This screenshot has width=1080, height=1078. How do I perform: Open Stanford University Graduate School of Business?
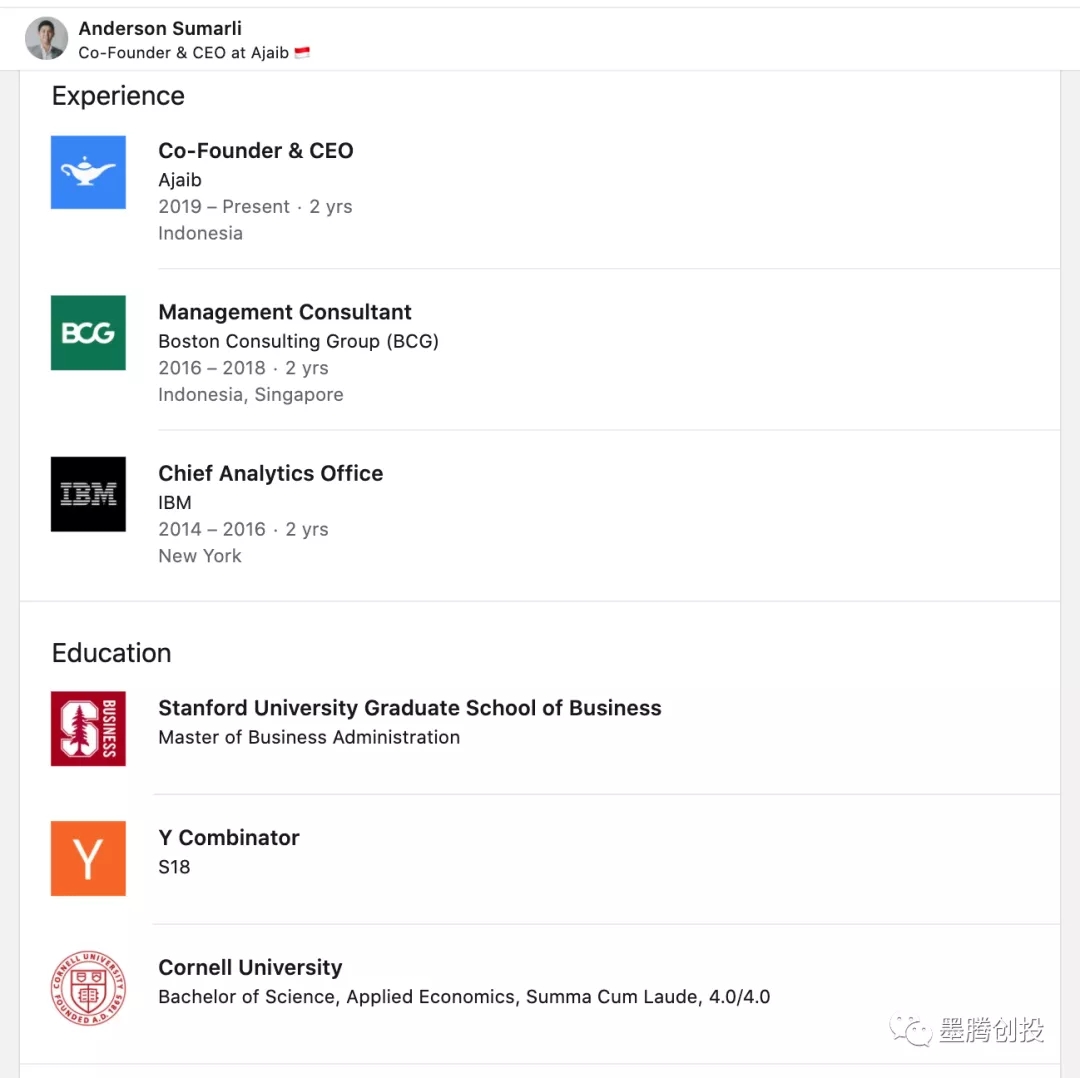click(409, 708)
